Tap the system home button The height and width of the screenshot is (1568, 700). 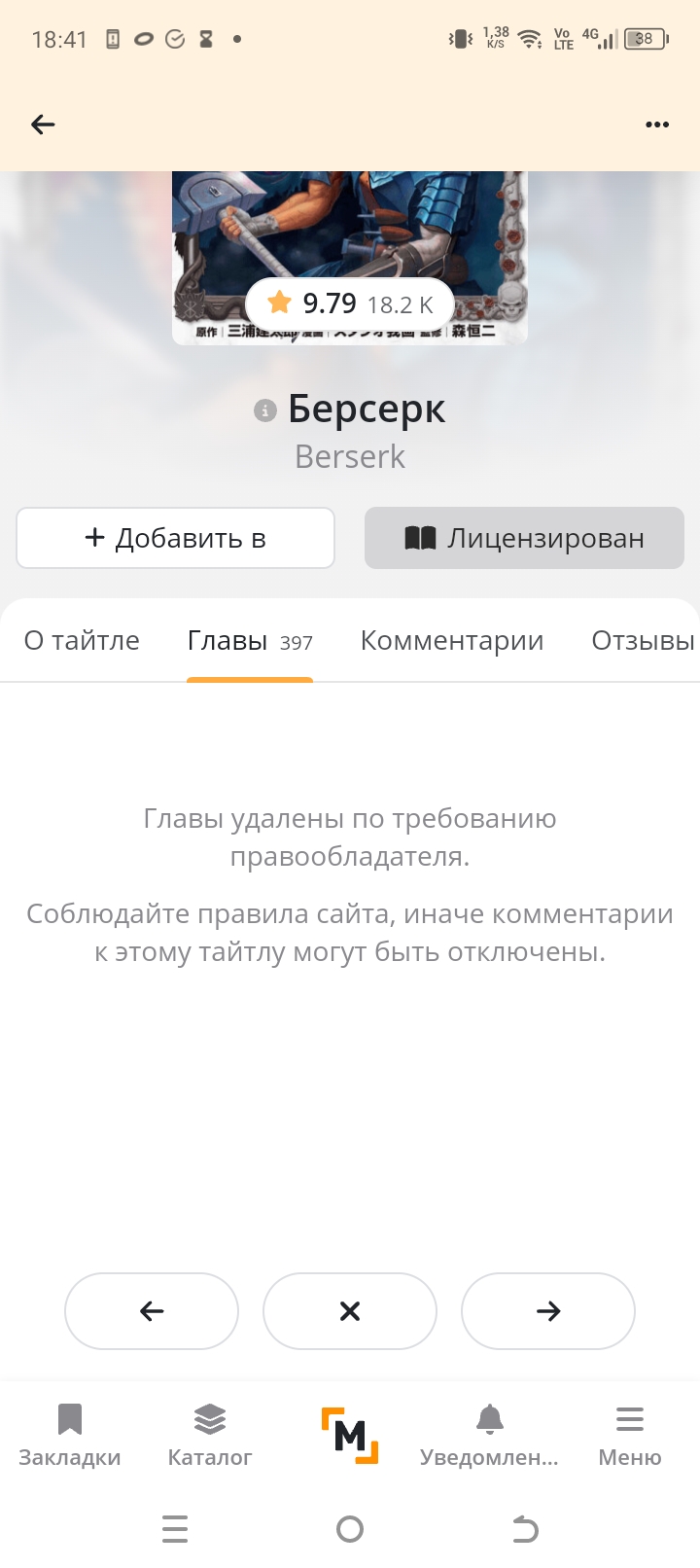pos(350,1530)
